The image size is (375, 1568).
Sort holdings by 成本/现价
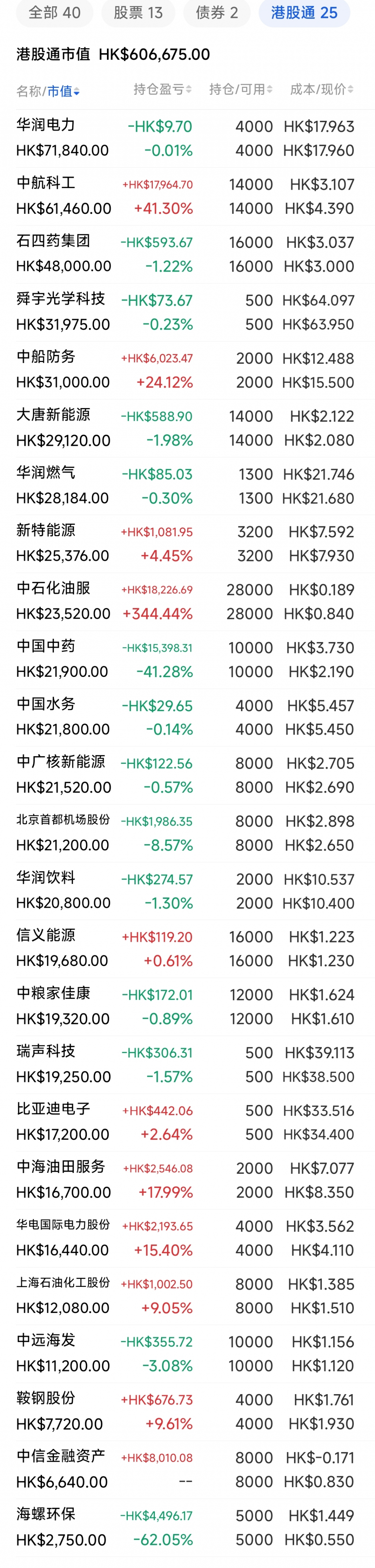click(321, 90)
